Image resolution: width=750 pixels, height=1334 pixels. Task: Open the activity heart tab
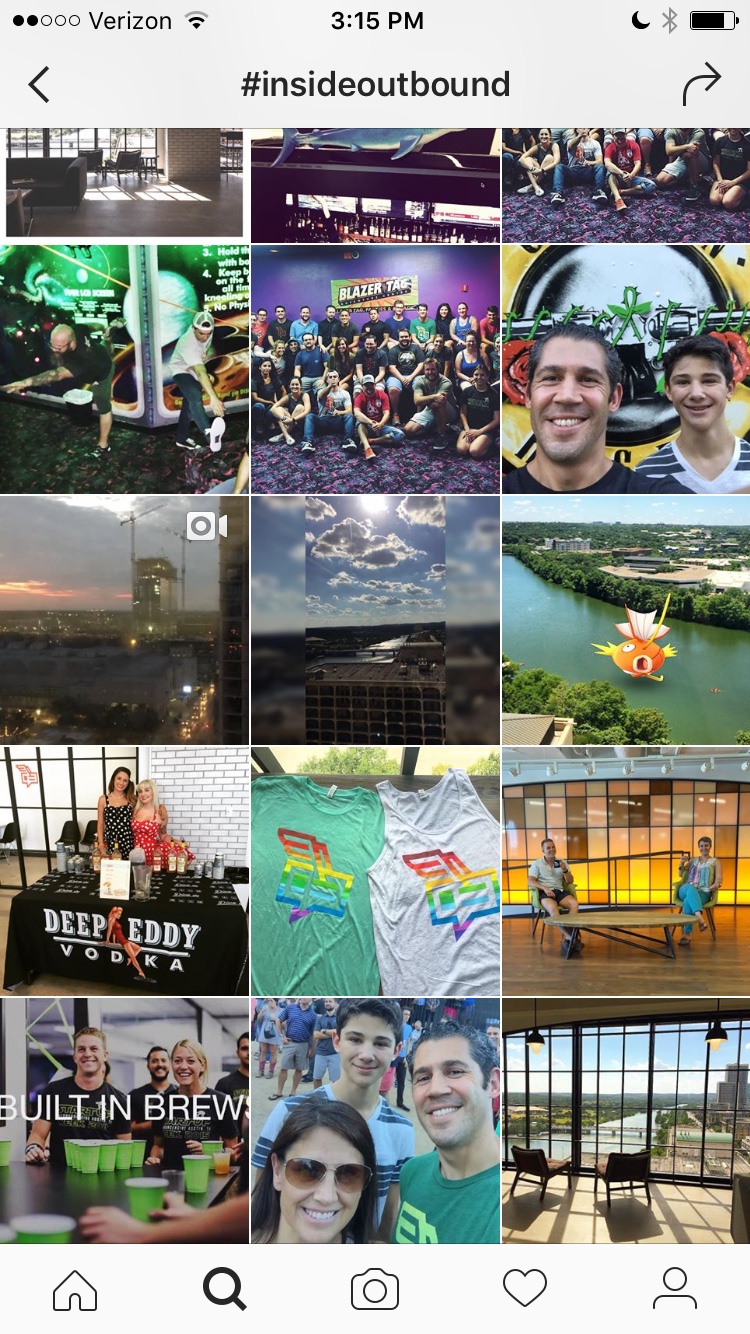[525, 1290]
